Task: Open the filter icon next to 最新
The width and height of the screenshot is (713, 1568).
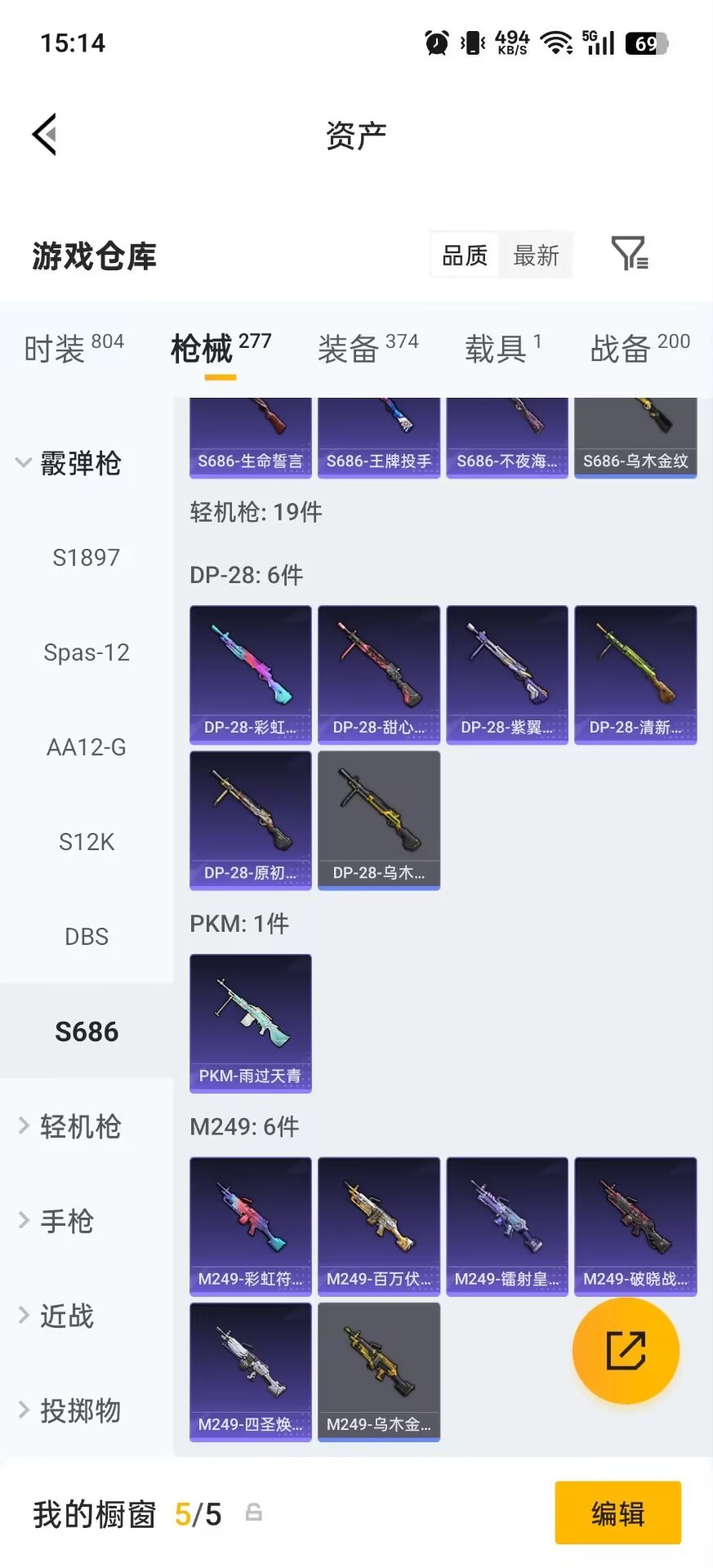Action: point(630,254)
